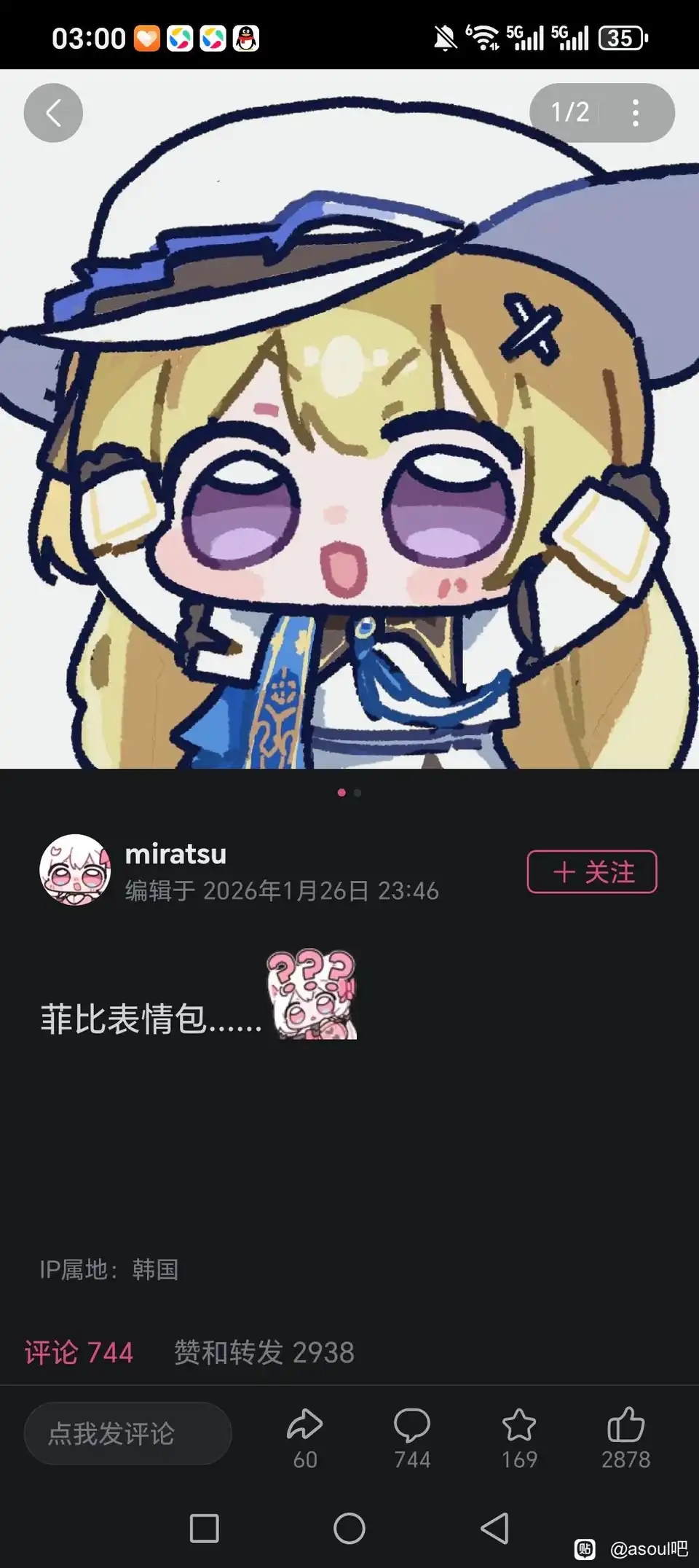Go to the system home screen
This screenshot has height=1568, width=699.
click(x=349, y=1528)
